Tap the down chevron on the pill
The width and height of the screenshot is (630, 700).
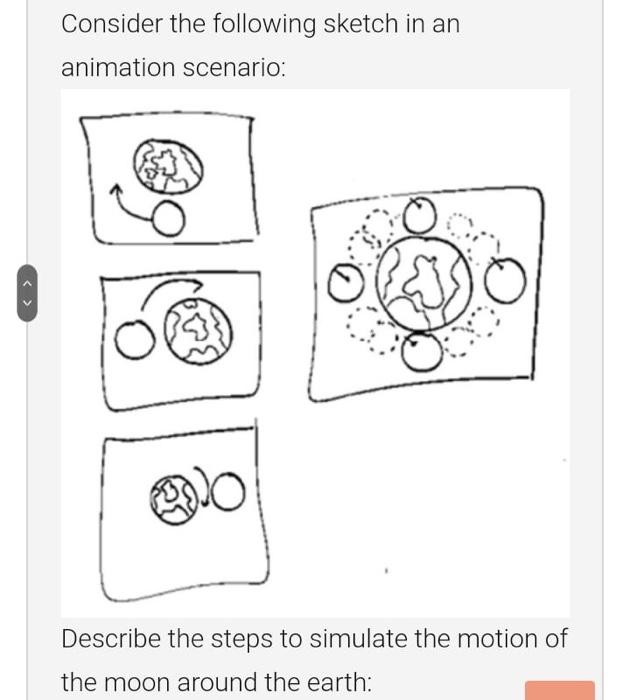tap(27, 303)
